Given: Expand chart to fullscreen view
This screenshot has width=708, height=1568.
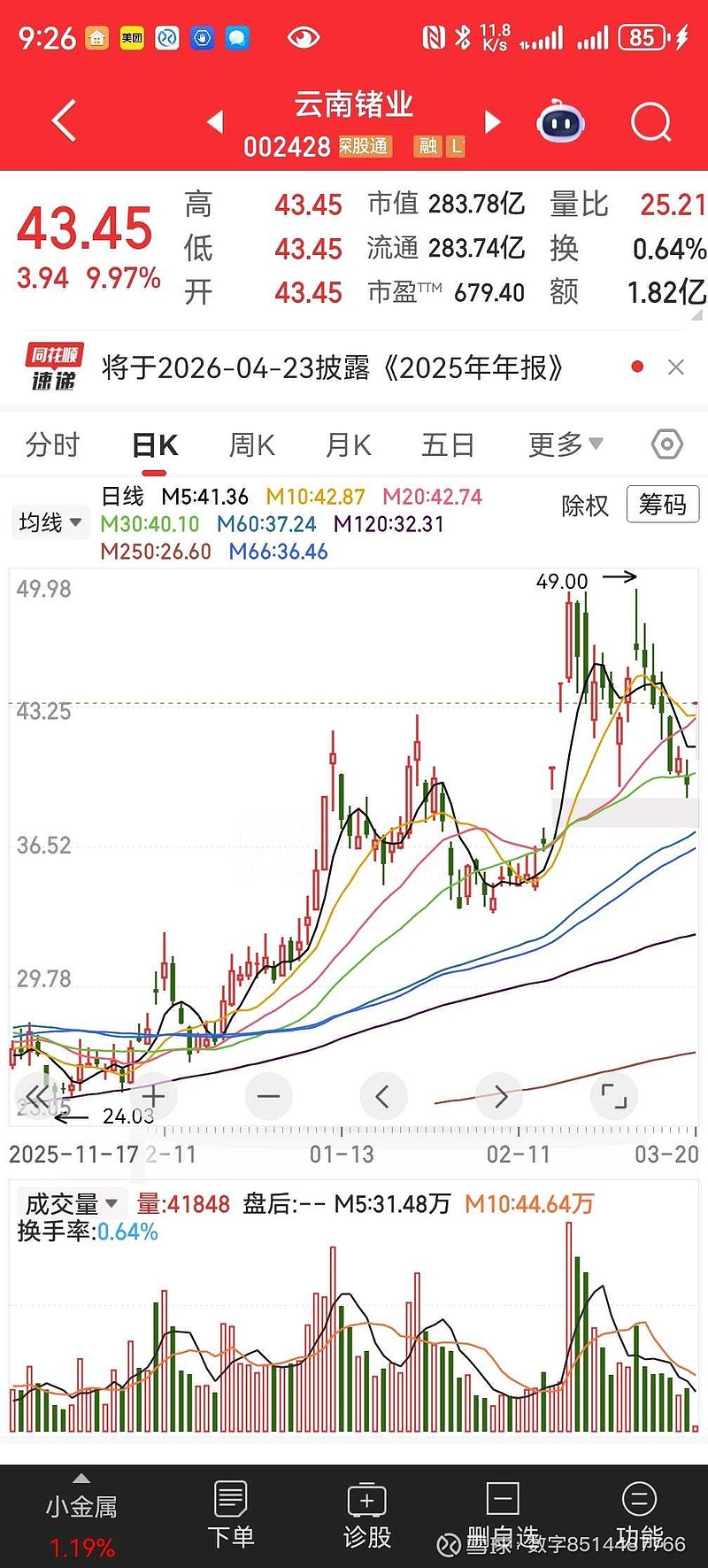Looking at the screenshot, I should 614,1096.
